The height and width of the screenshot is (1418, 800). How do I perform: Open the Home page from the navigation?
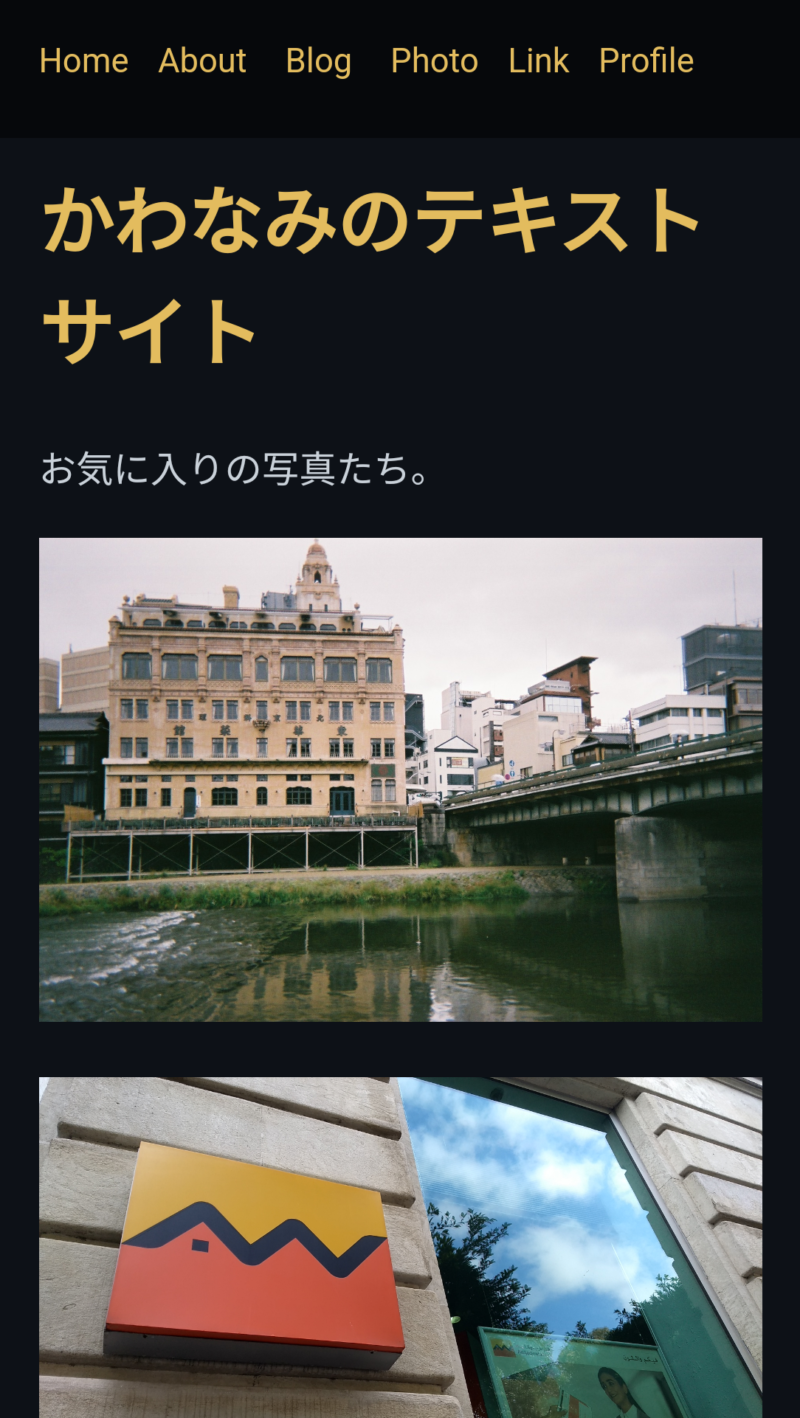(x=84, y=62)
